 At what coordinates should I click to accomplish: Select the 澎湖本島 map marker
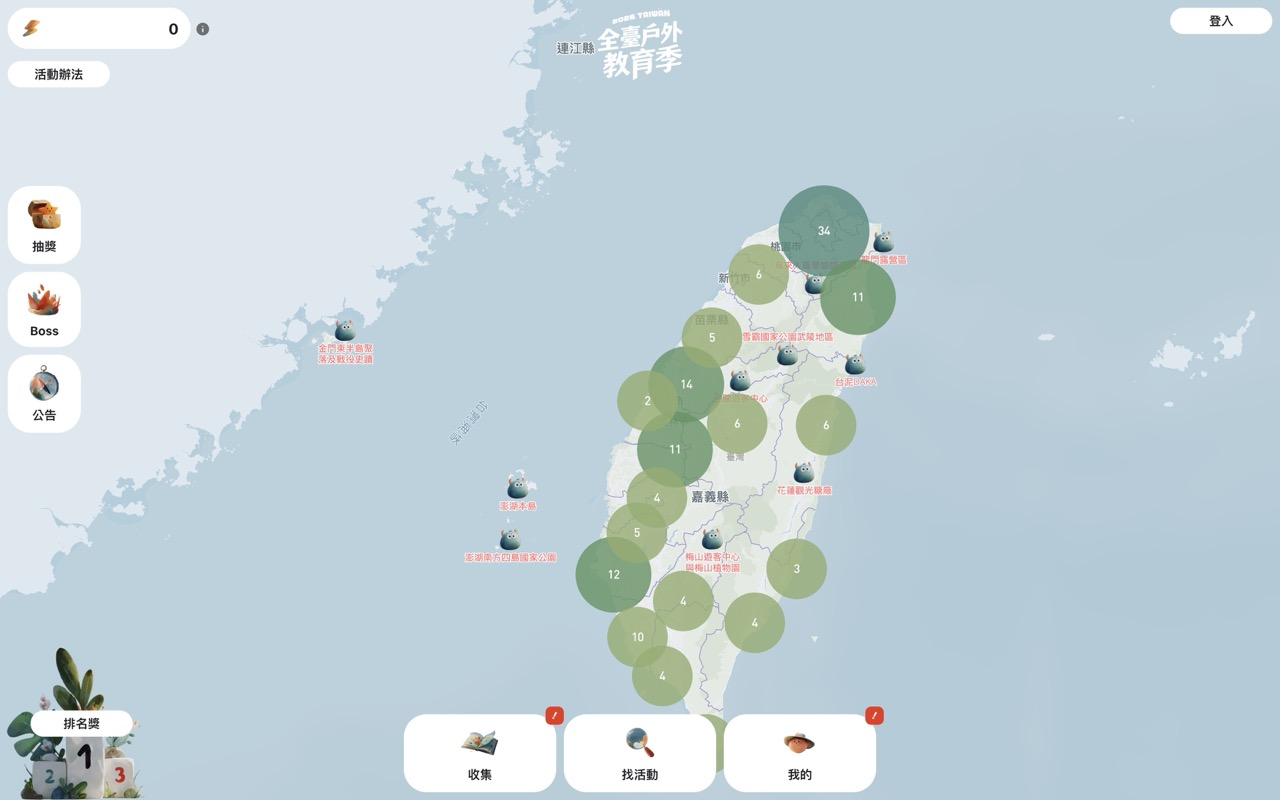(517, 488)
